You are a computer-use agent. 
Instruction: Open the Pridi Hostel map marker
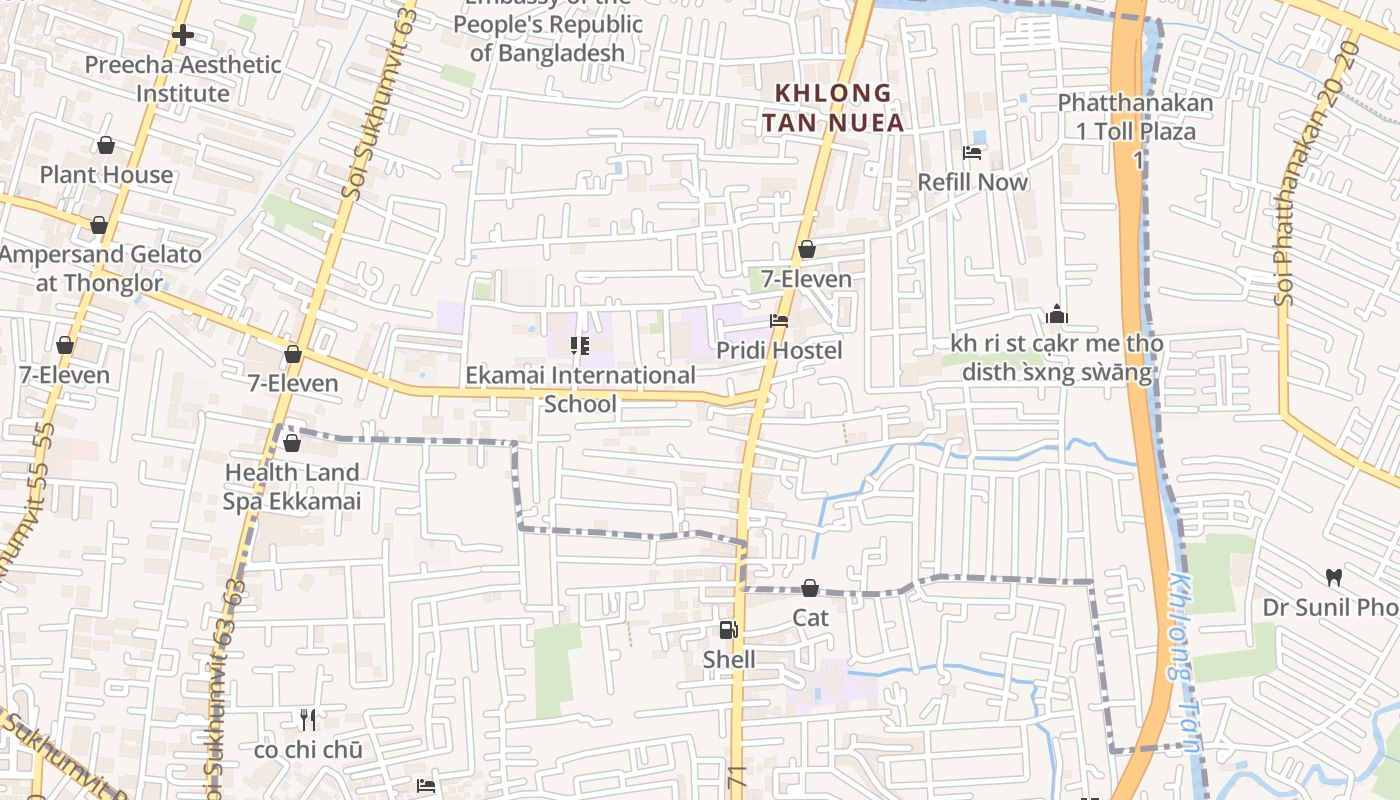click(x=779, y=321)
